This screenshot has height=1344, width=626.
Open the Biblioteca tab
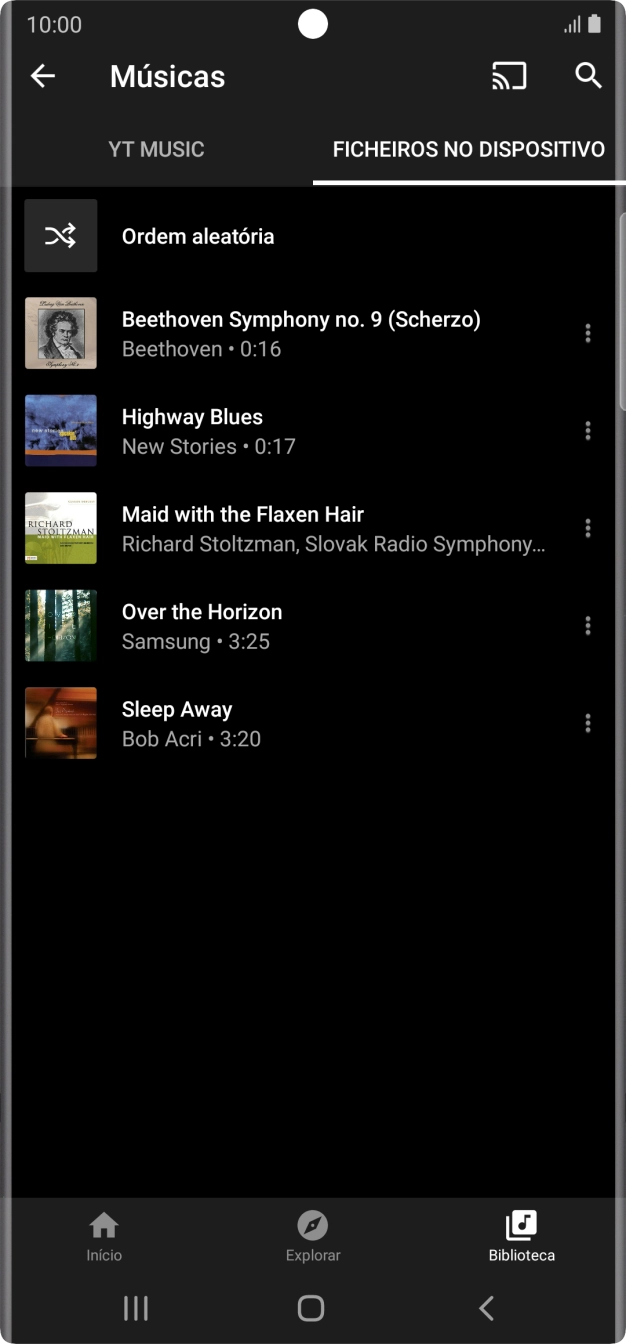click(x=521, y=1236)
